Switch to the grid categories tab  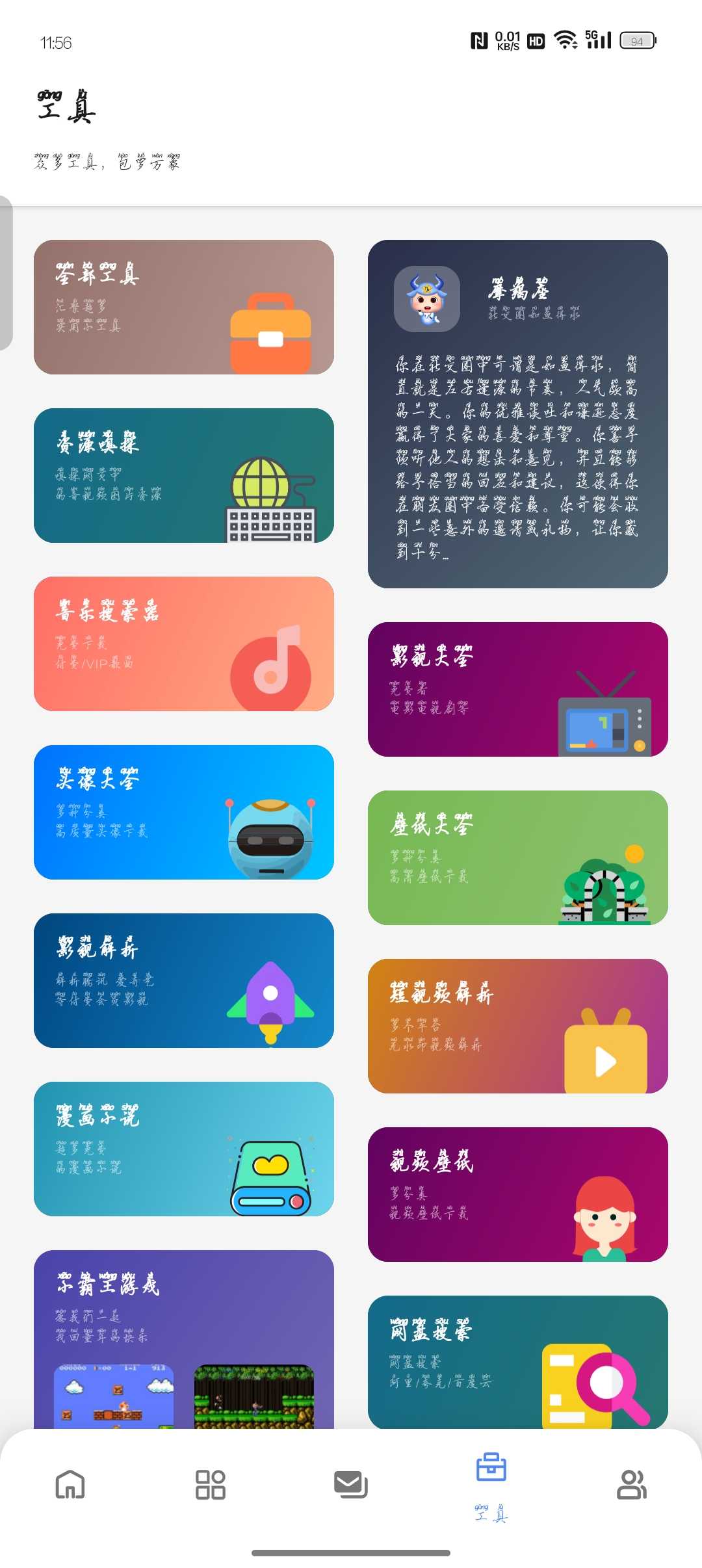211,1485
